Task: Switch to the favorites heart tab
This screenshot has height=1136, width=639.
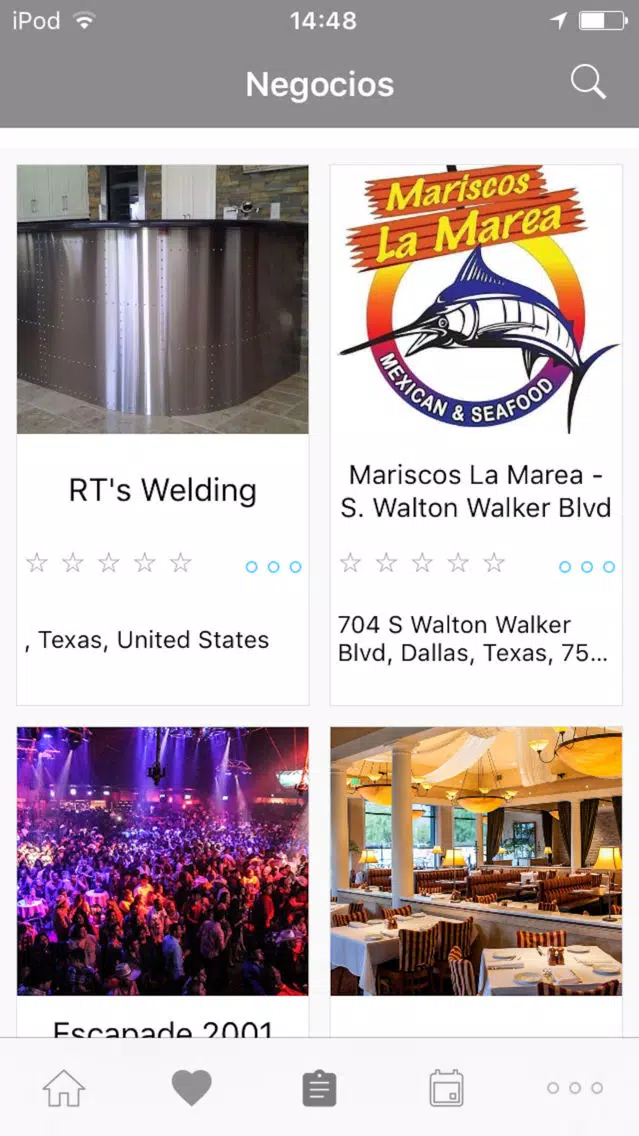Action: coord(191,1087)
